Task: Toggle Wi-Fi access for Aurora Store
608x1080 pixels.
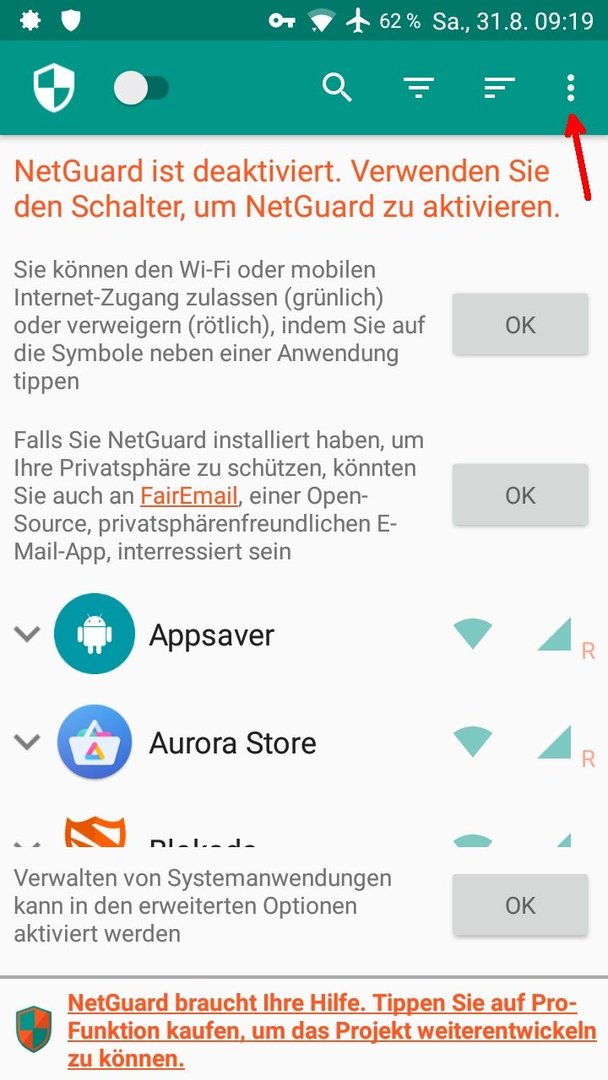Action: click(472, 742)
